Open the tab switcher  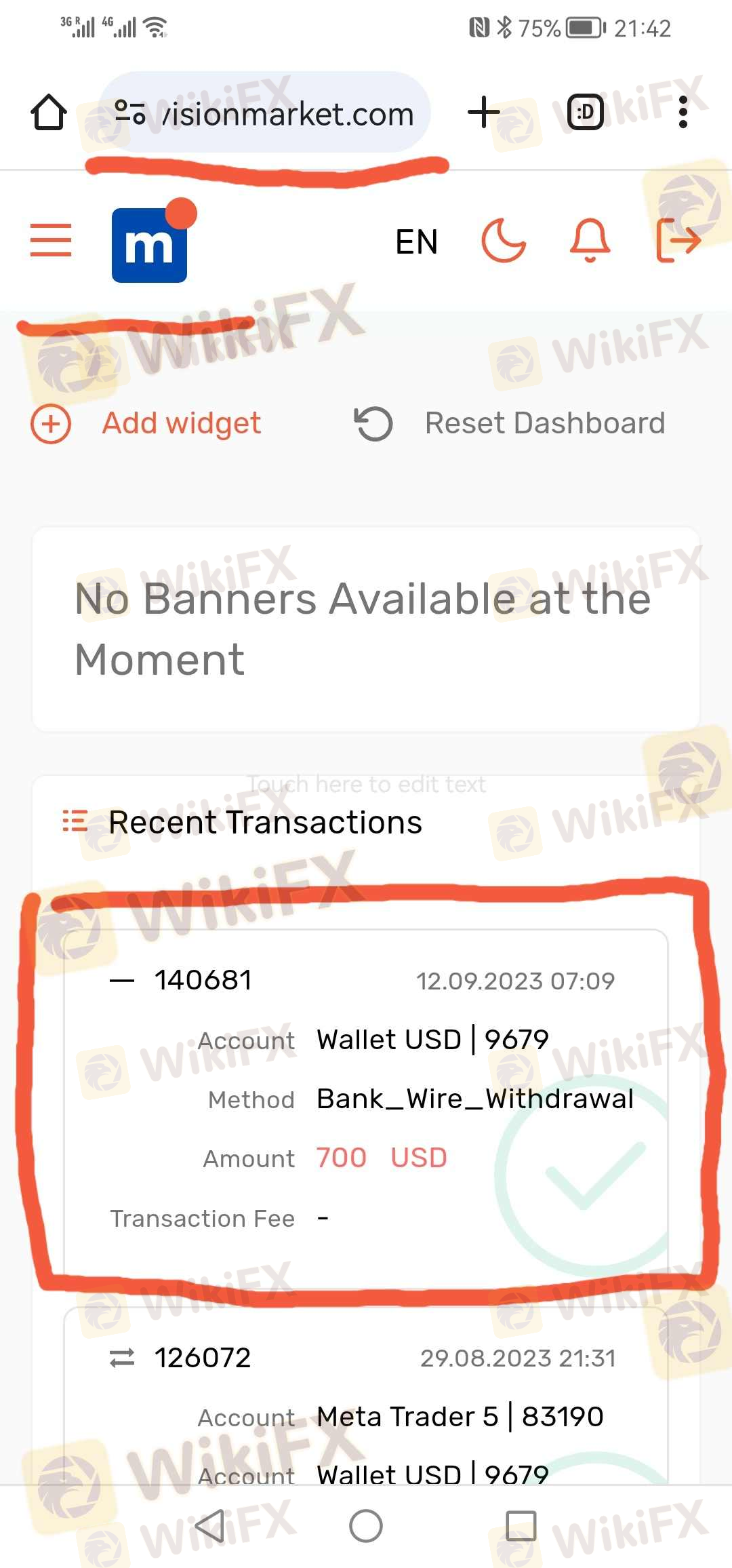(585, 113)
